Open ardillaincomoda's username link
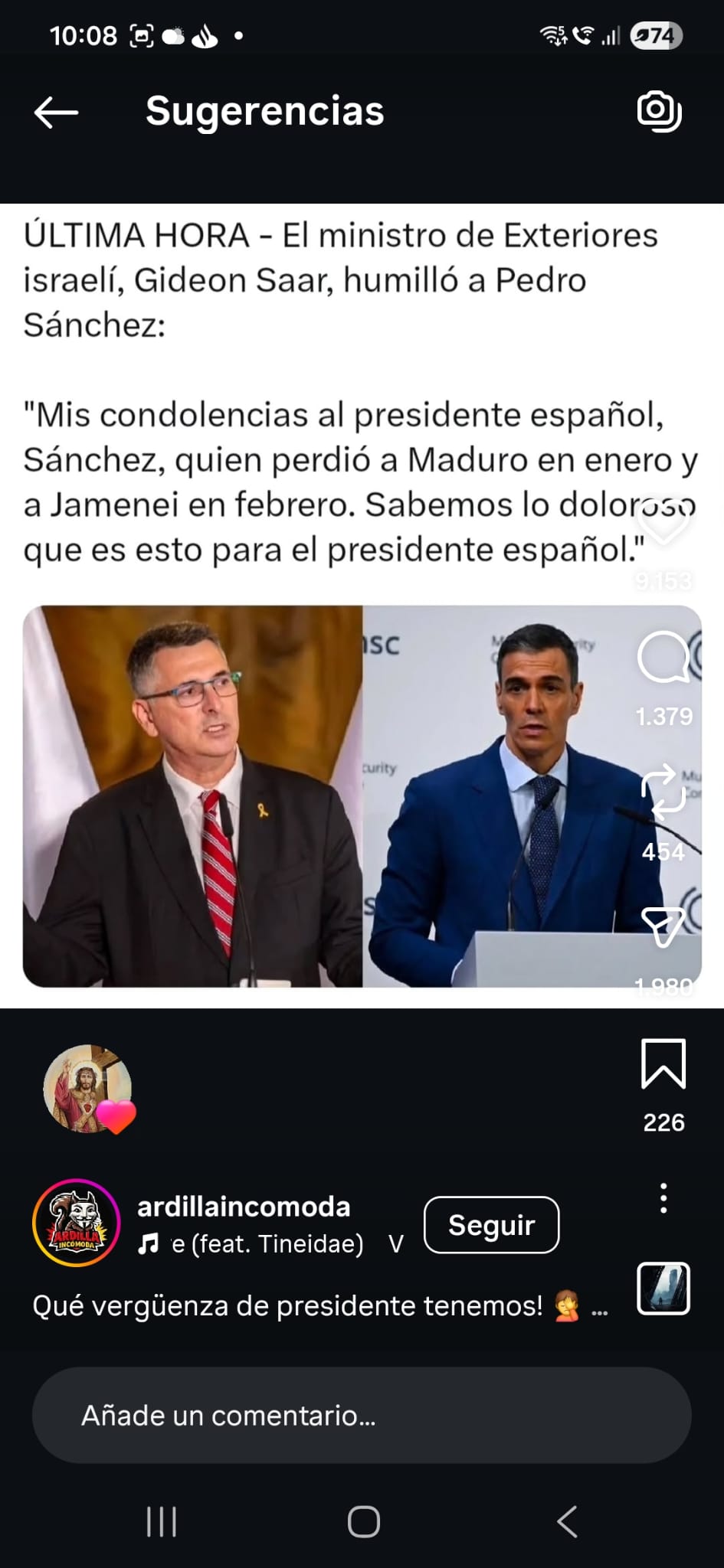Screen dimensions: 724x1568 click(x=243, y=1207)
